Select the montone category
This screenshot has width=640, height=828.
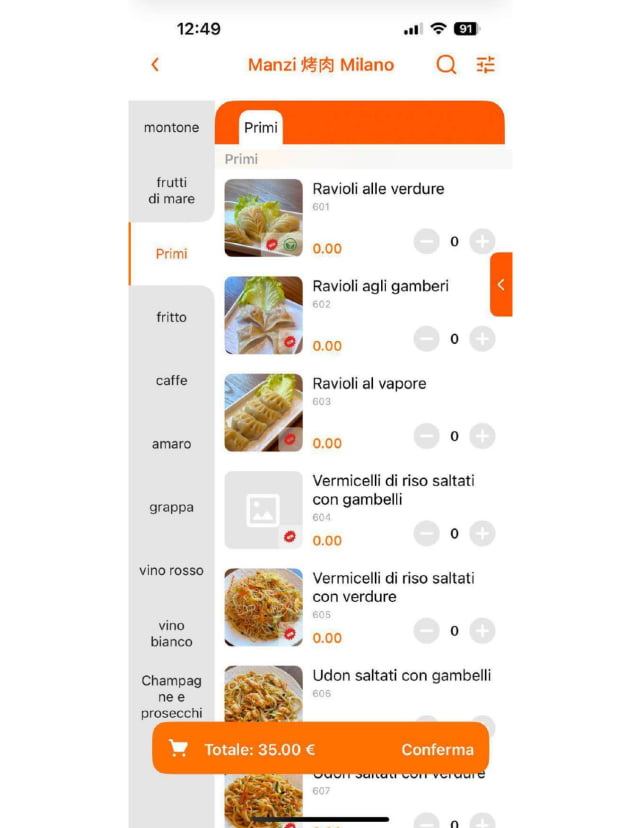171,127
